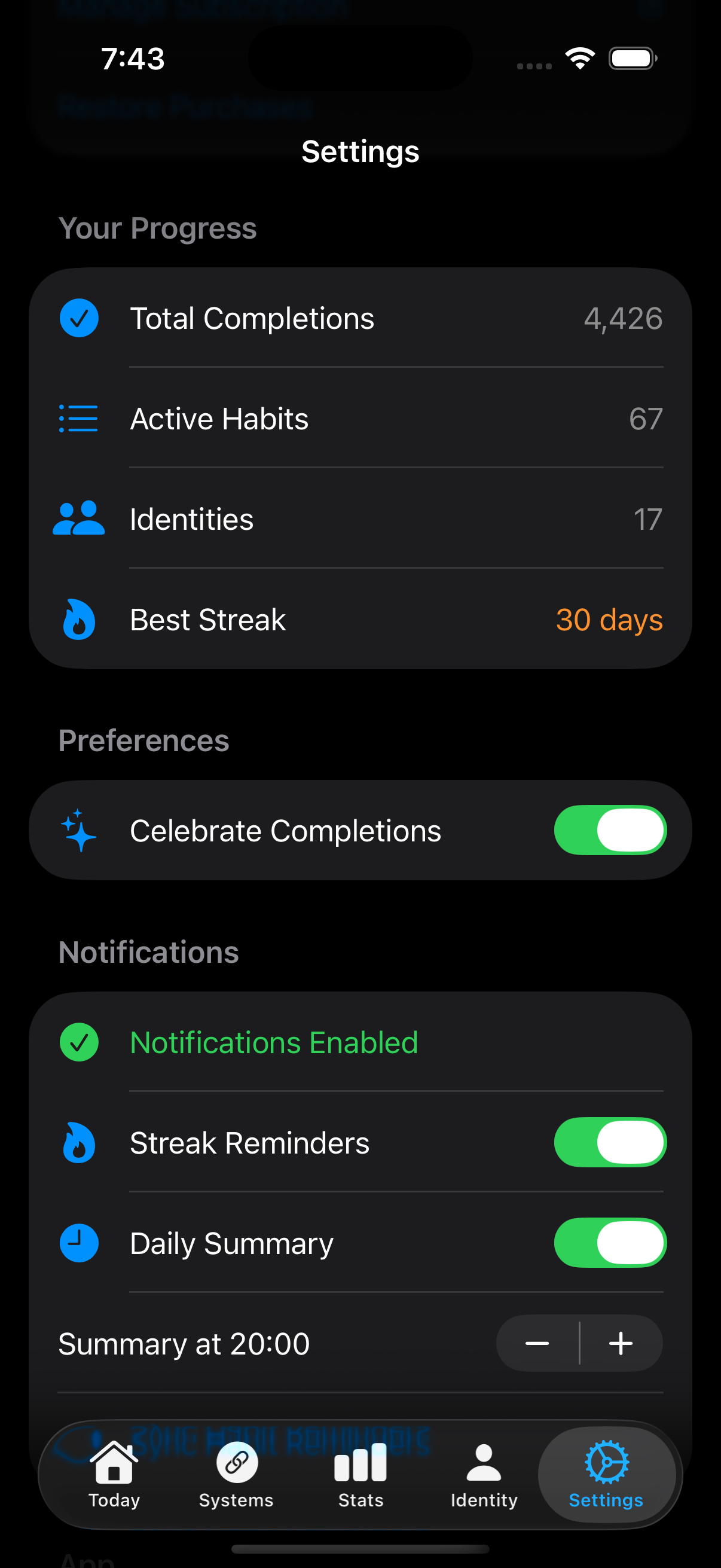Disable the Streak Reminders toggle
The width and height of the screenshot is (721, 1568).
pyautogui.click(x=610, y=1142)
